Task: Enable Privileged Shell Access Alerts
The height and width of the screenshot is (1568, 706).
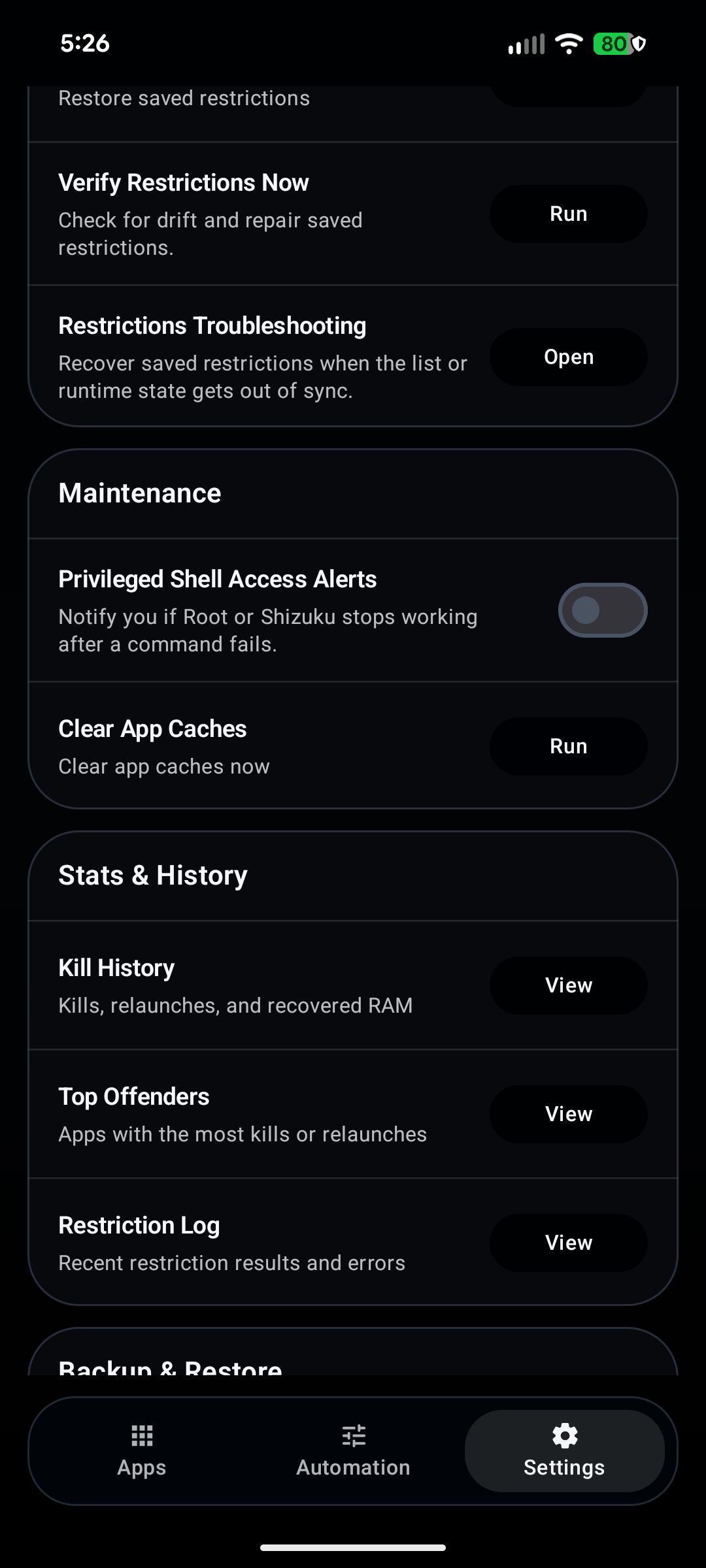Action: point(601,610)
